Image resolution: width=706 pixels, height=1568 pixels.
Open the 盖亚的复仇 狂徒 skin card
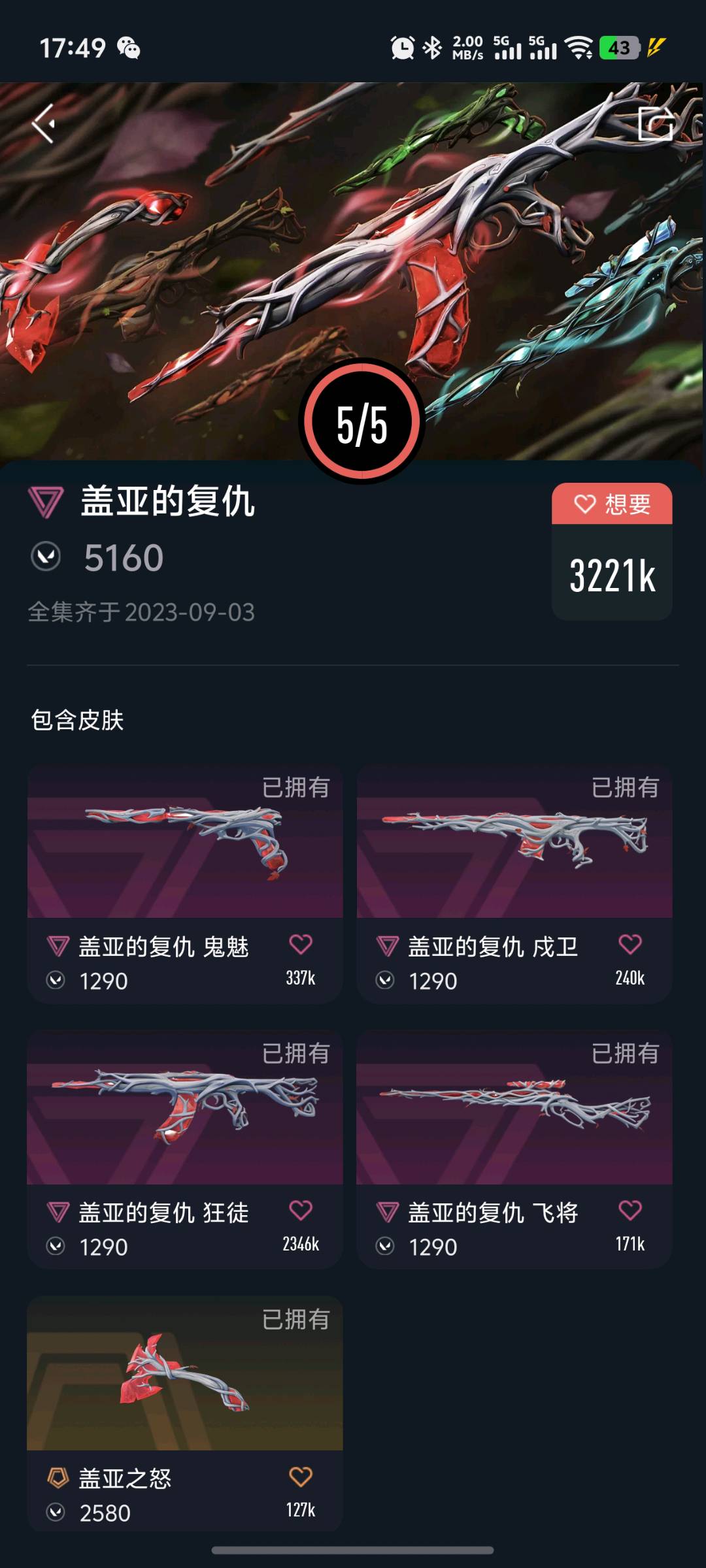pyautogui.click(x=185, y=1150)
